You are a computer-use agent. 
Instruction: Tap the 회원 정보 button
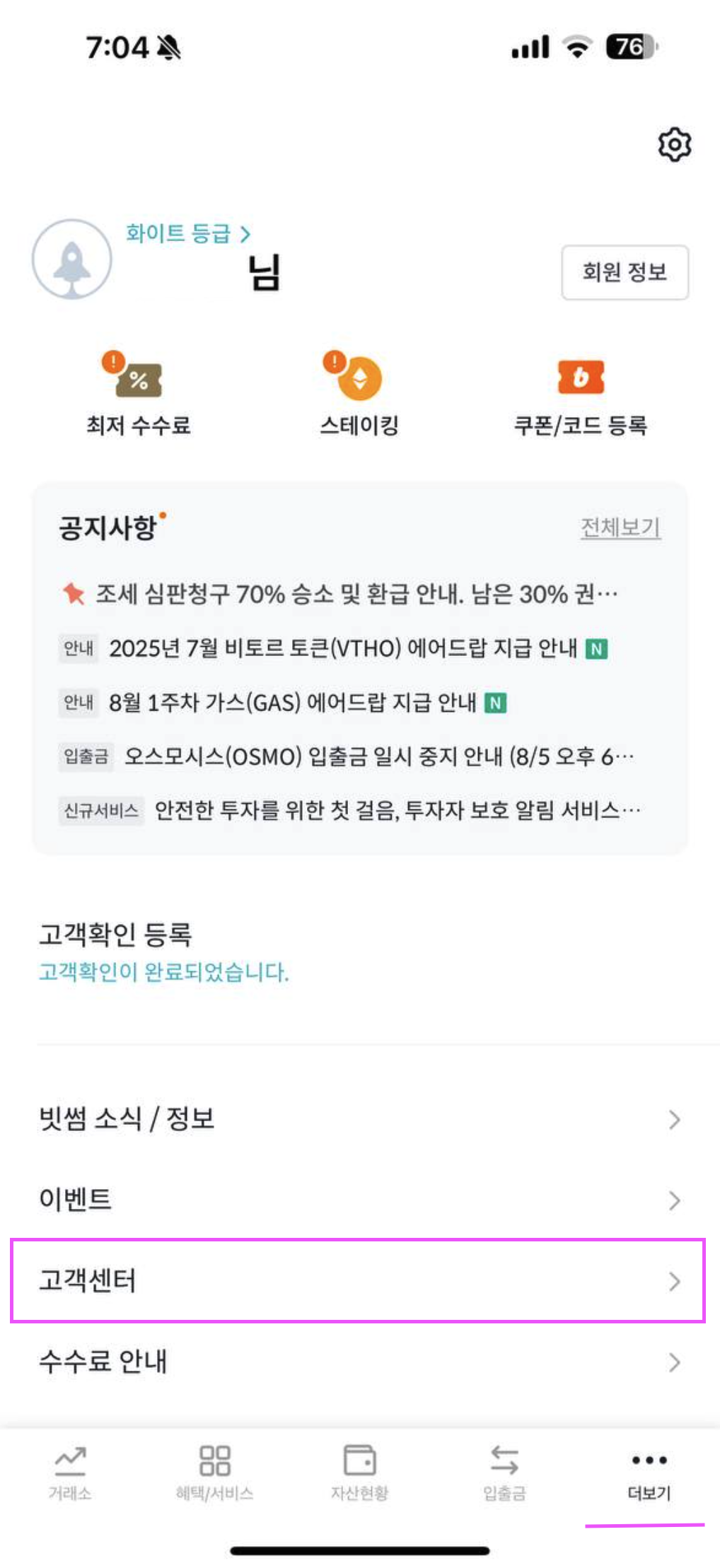click(x=625, y=272)
